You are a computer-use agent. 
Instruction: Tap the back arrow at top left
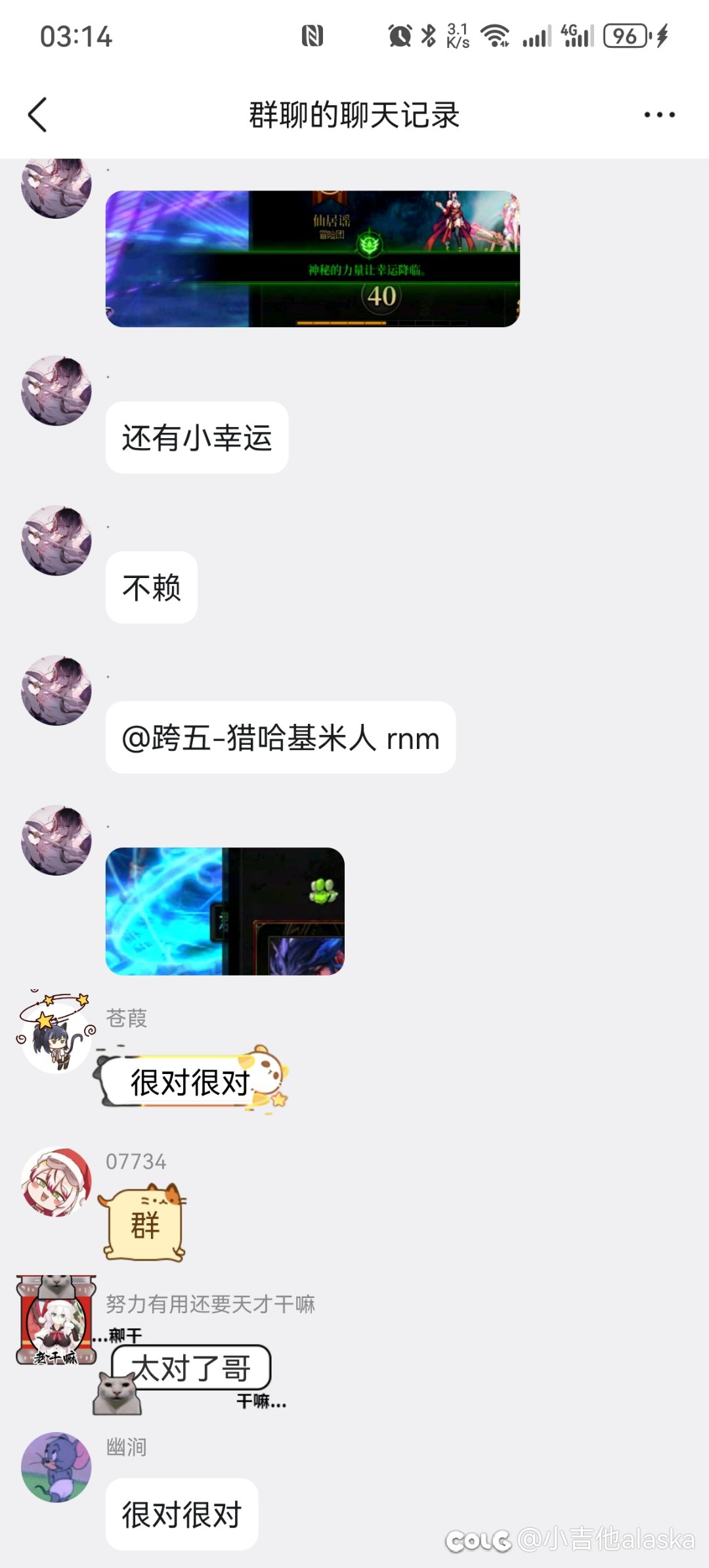pyautogui.click(x=37, y=113)
